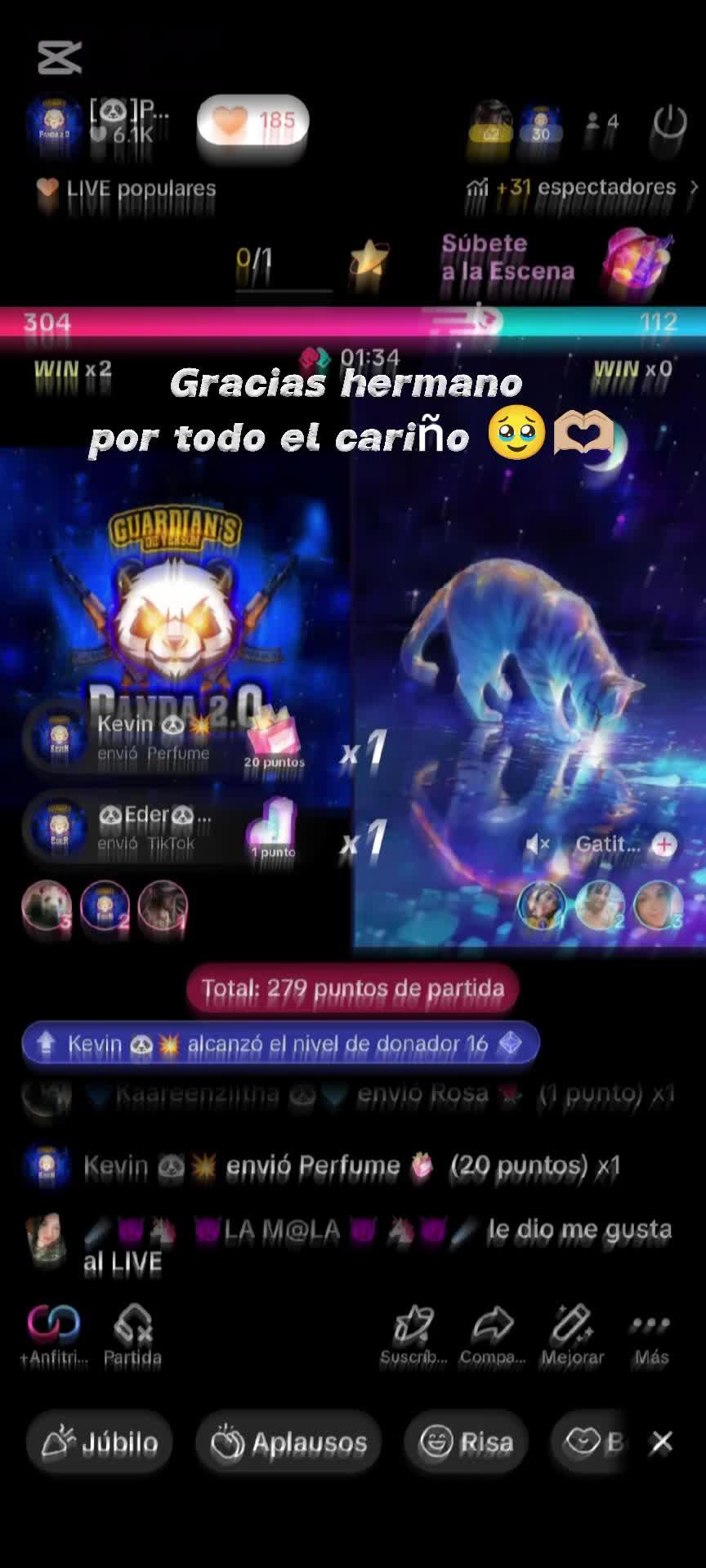This screenshot has height=1568, width=706.
Task: Send the Júbilo reaction
Action: pyautogui.click(x=99, y=1443)
